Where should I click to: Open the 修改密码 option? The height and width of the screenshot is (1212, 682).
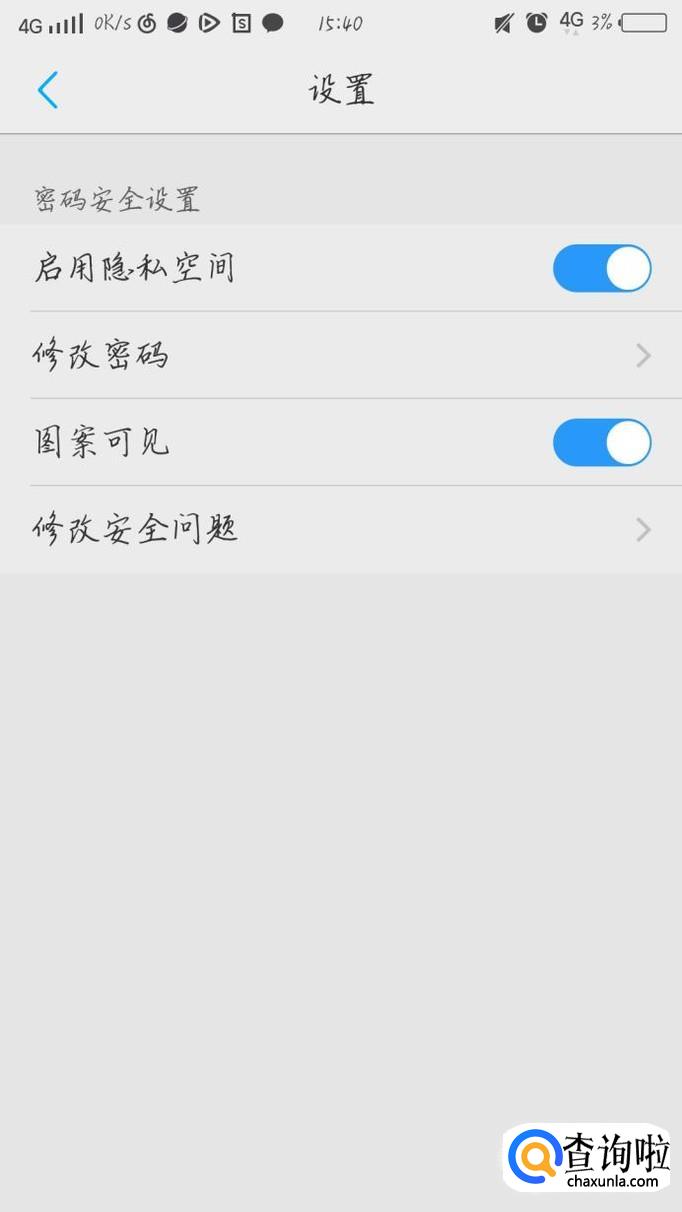(340, 355)
